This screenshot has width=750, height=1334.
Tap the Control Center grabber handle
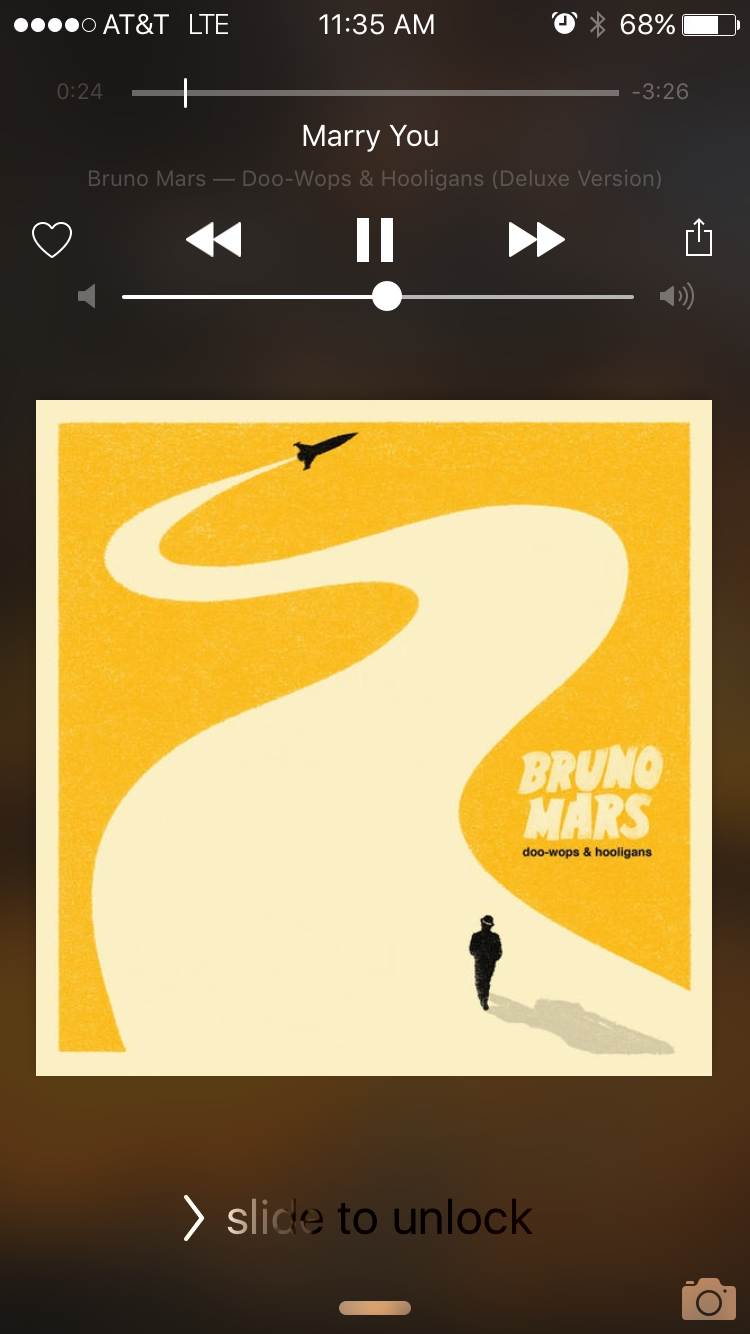pos(375,1308)
